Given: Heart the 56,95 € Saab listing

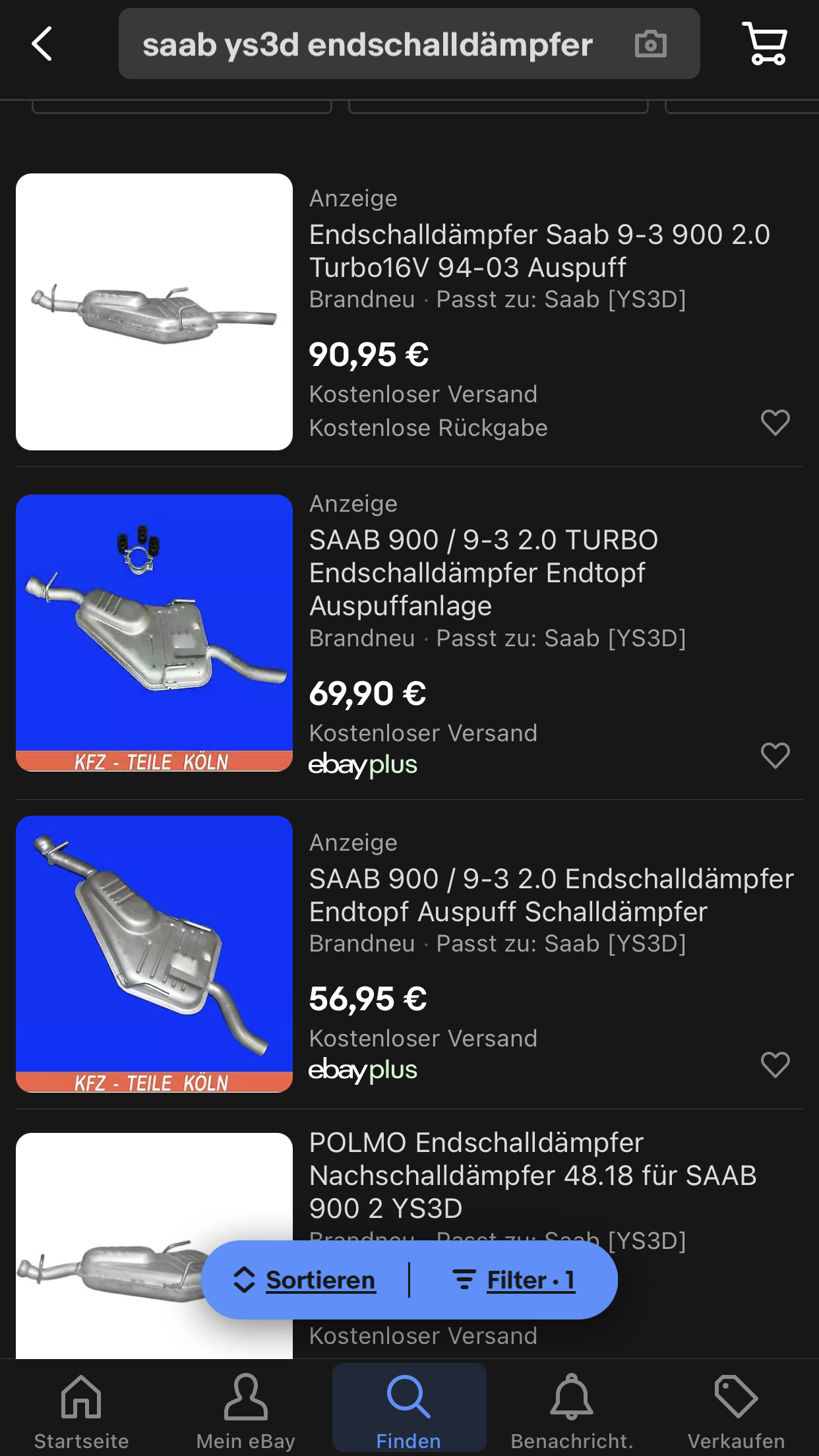Looking at the screenshot, I should pyautogui.click(x=775, y=1064).
